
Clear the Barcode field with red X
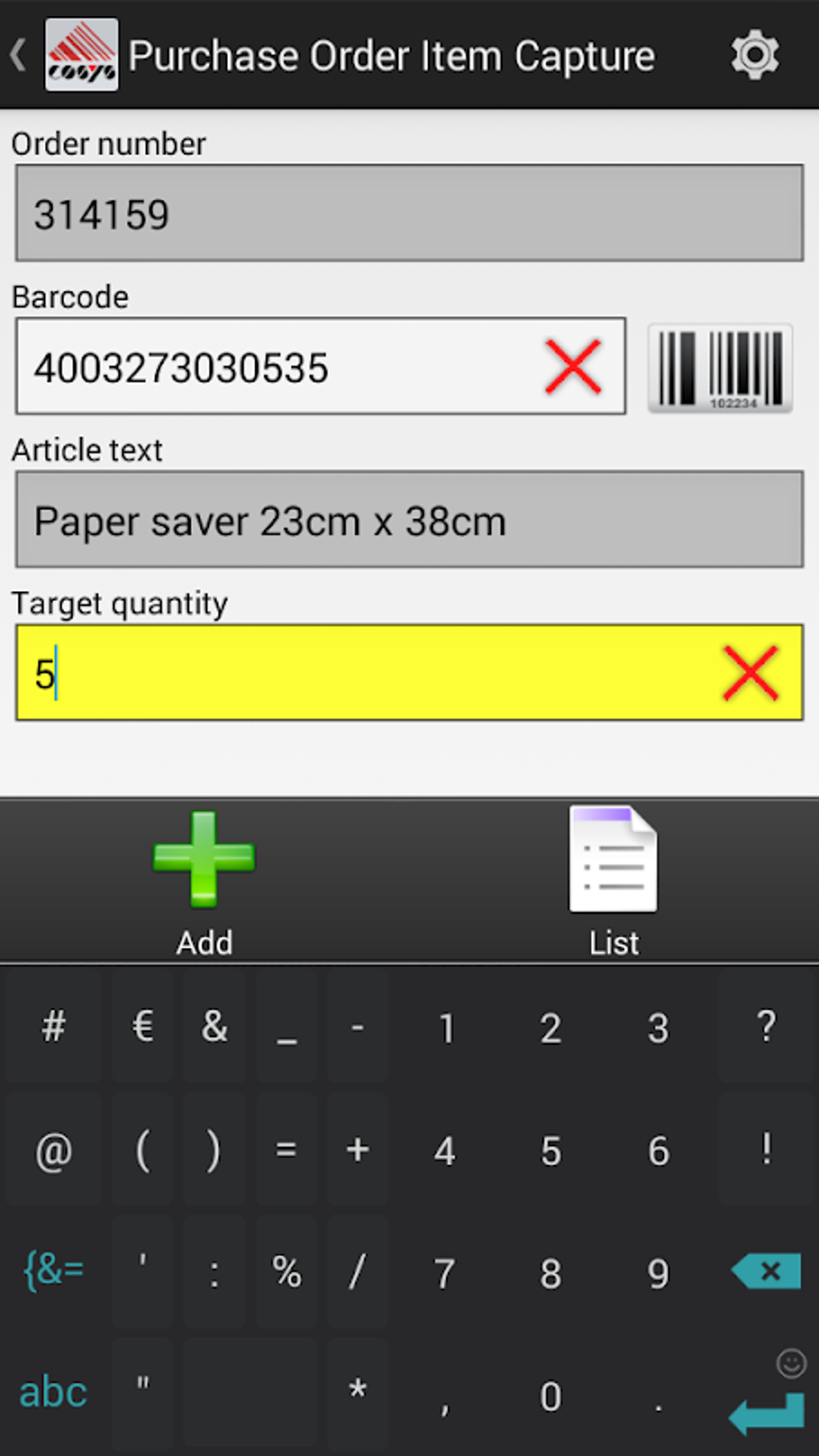point(573,367)
